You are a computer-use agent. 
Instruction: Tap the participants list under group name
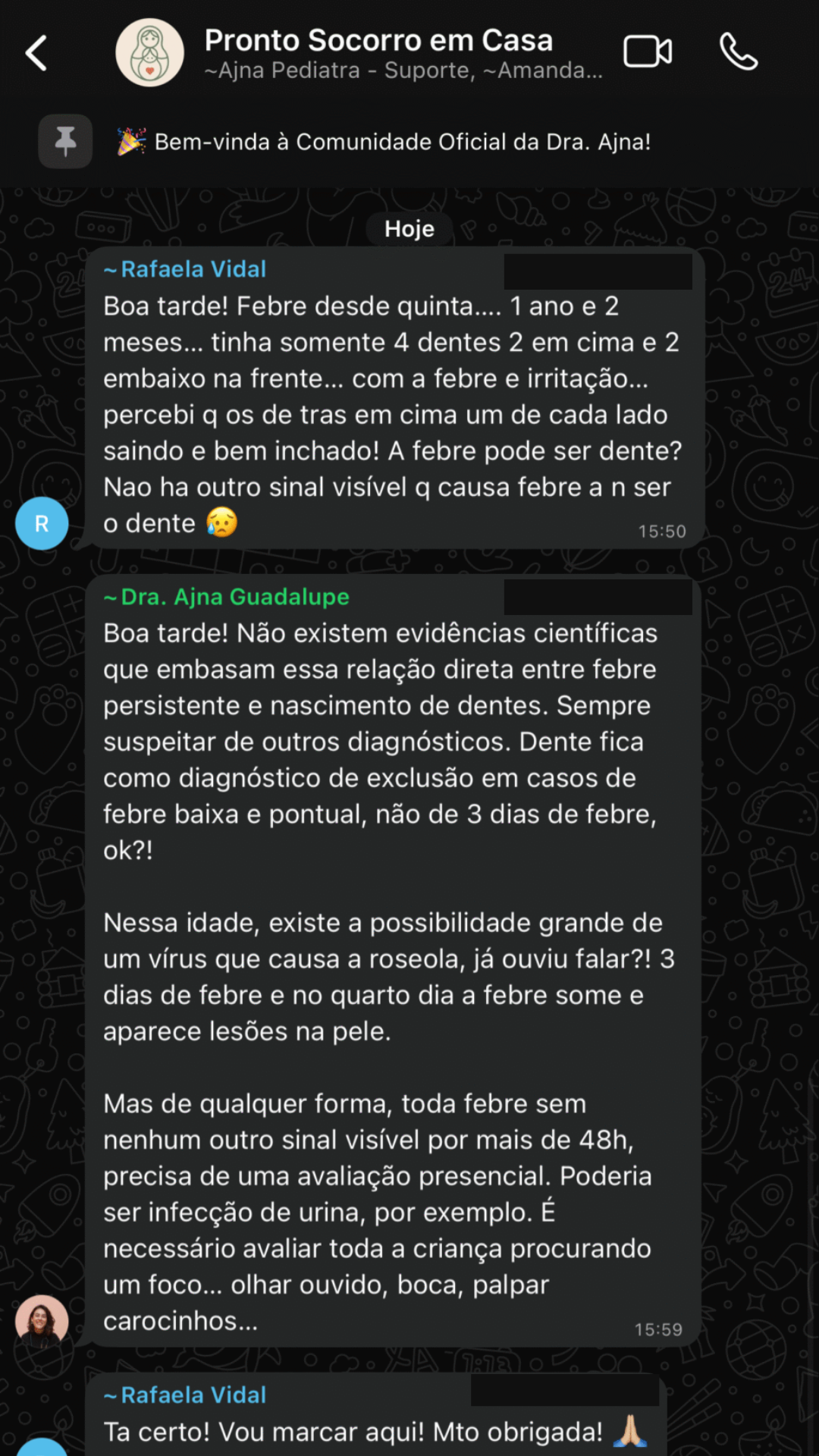click(402, 71)
